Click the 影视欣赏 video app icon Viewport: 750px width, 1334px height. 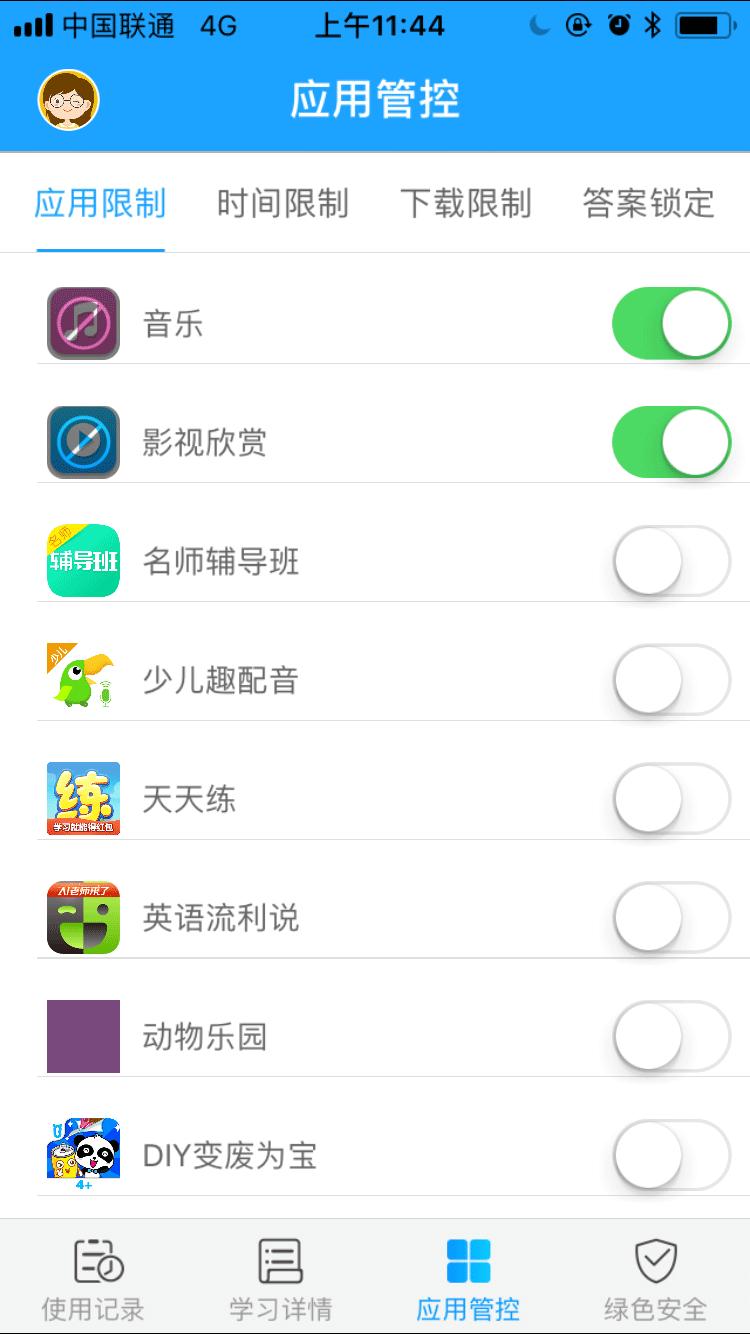coord(83,441)
